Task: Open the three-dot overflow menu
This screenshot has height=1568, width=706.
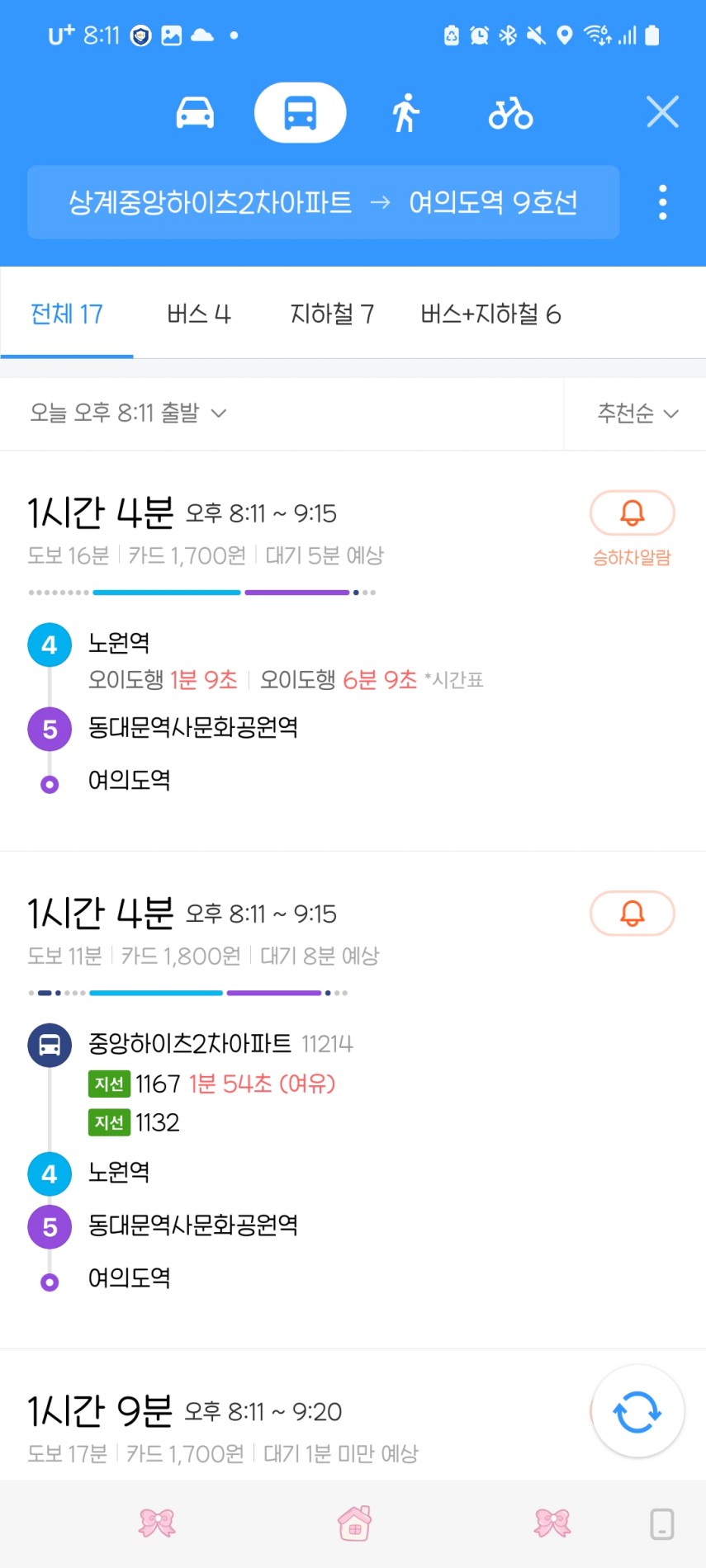Action: 662,202
